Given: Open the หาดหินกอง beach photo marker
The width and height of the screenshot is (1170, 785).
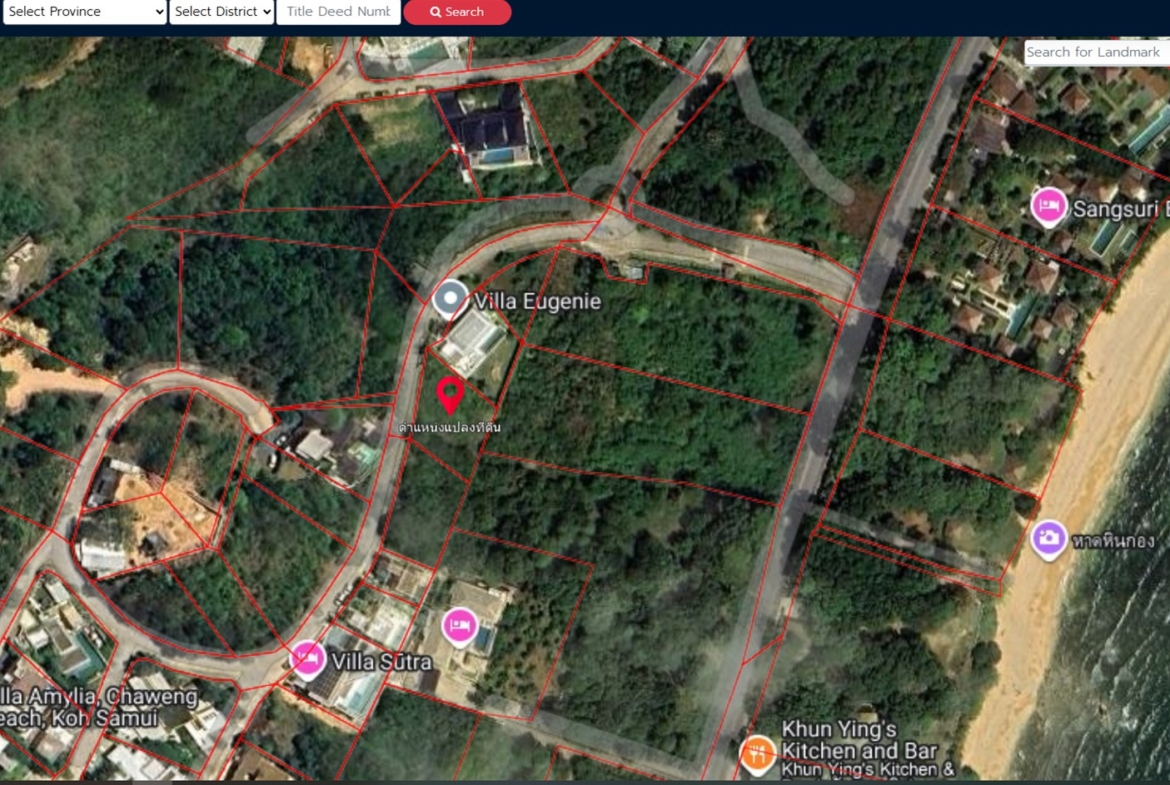Looking at the screenshot, I should click(1048, 539).
